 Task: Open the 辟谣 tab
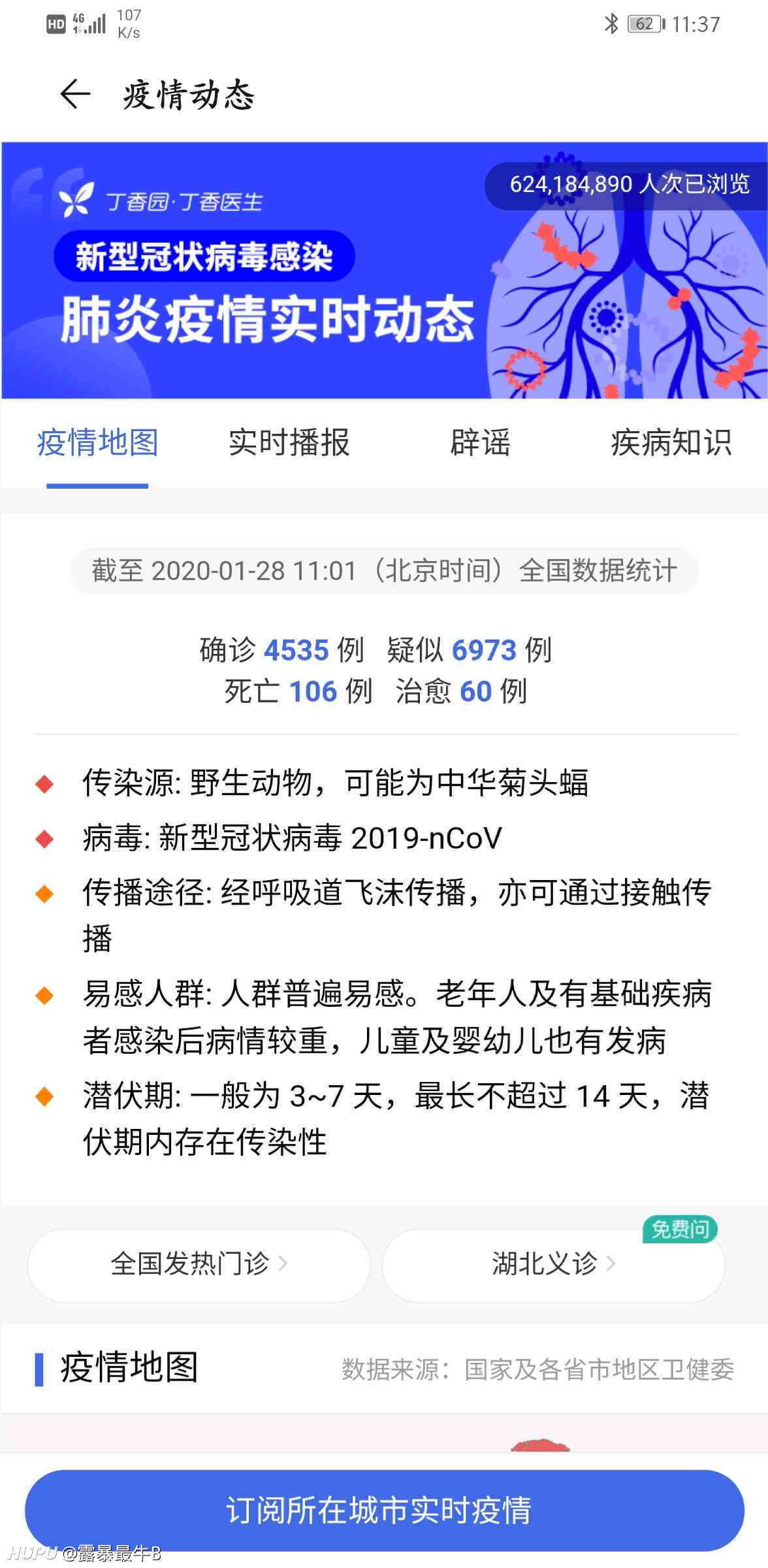pyautogui.click(x=480, y=443)
